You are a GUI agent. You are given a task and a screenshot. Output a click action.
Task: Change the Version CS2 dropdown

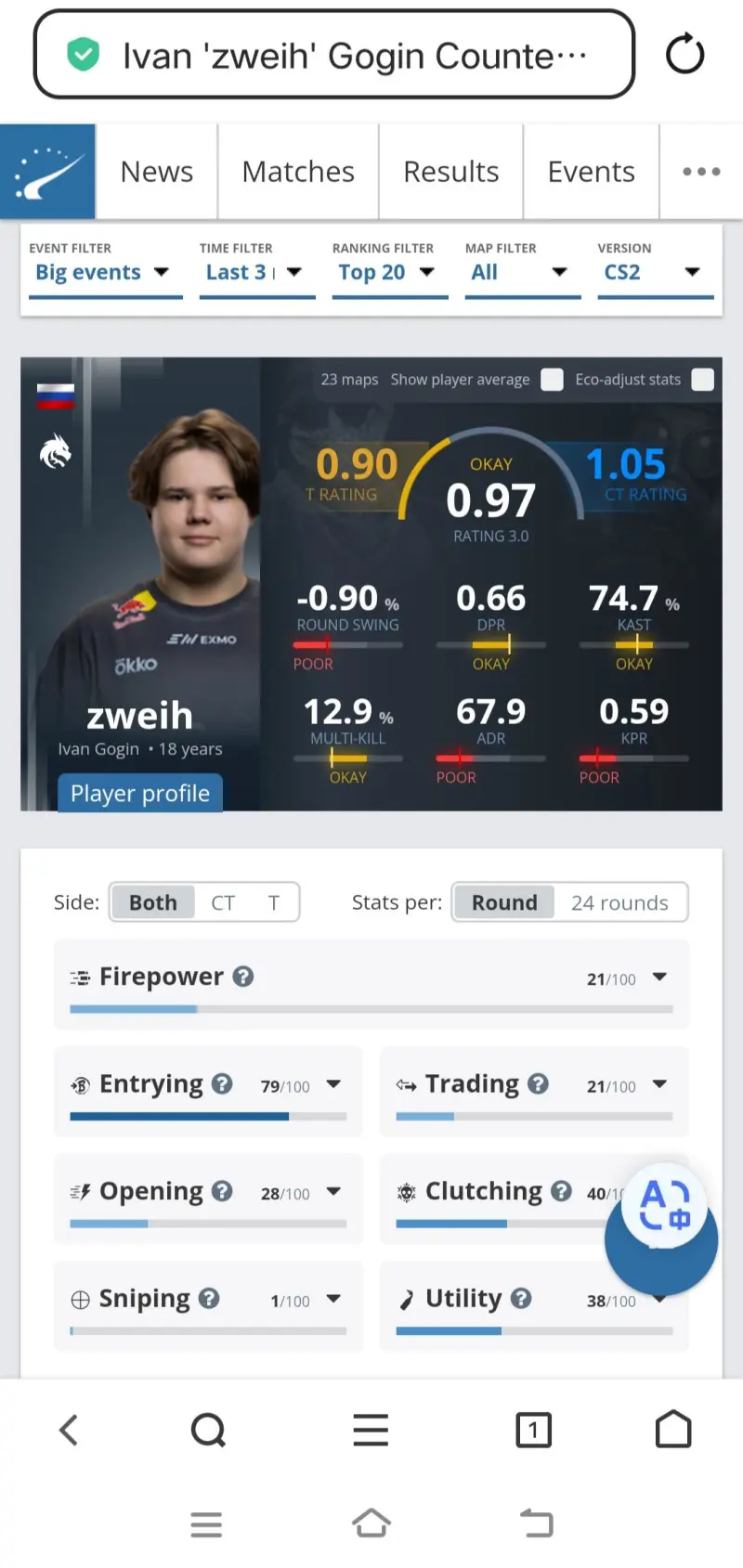click(654, 272)
